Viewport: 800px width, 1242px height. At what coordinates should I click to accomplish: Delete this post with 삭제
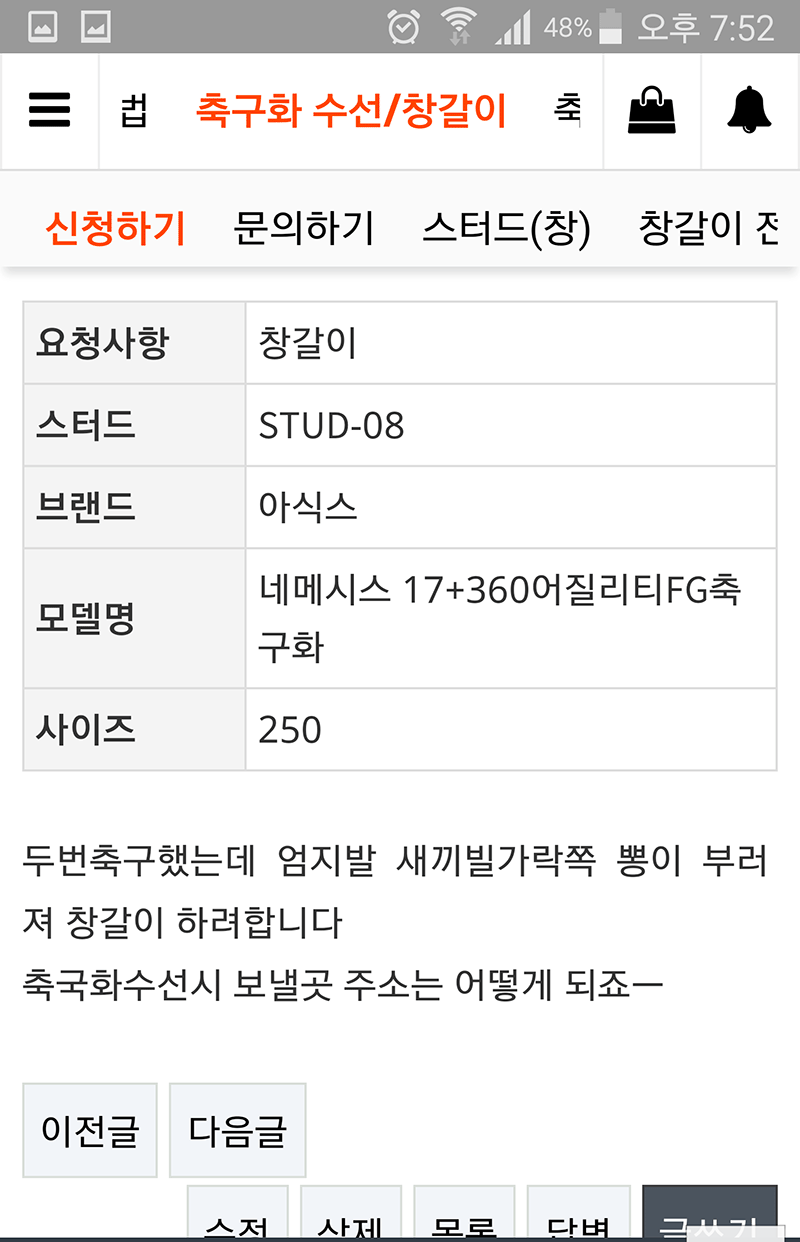pos(351,1222)
